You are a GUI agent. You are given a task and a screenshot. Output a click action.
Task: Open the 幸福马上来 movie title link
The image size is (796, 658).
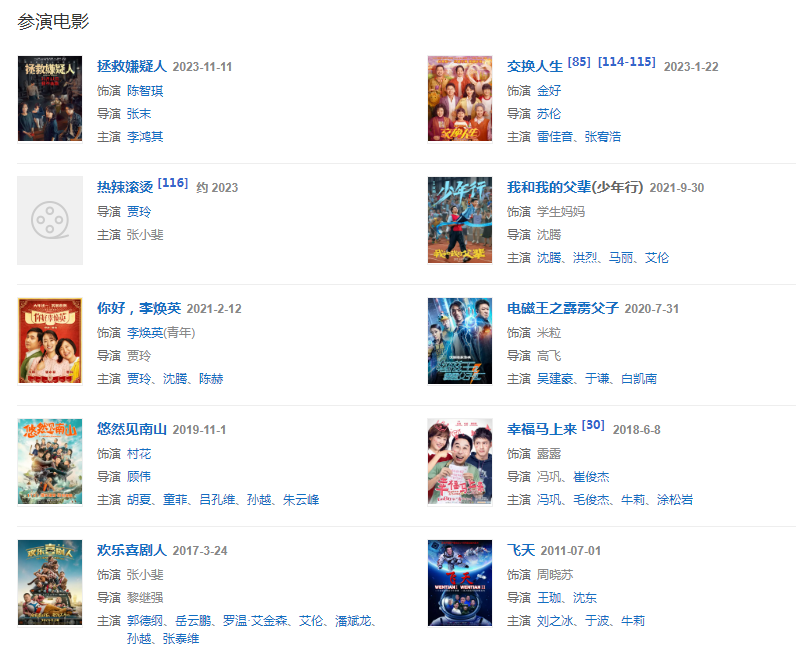click(x=541, y=430)
